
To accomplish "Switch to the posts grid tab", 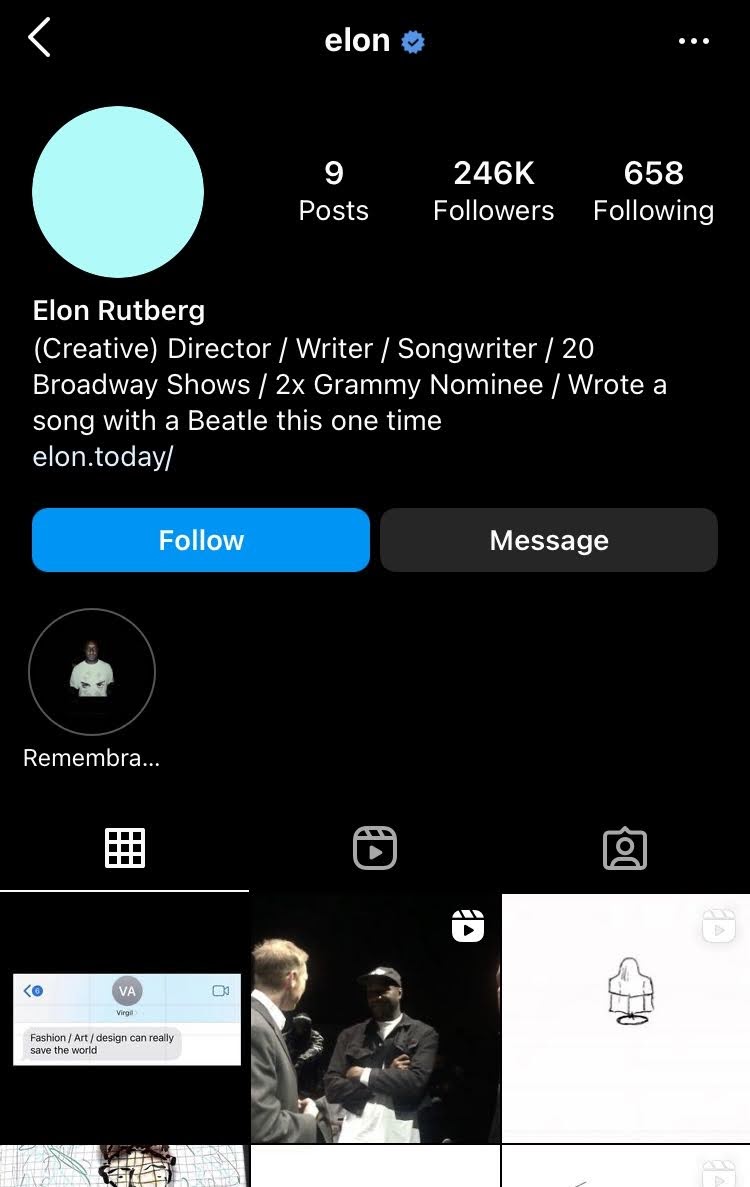I will click(125, 848).
